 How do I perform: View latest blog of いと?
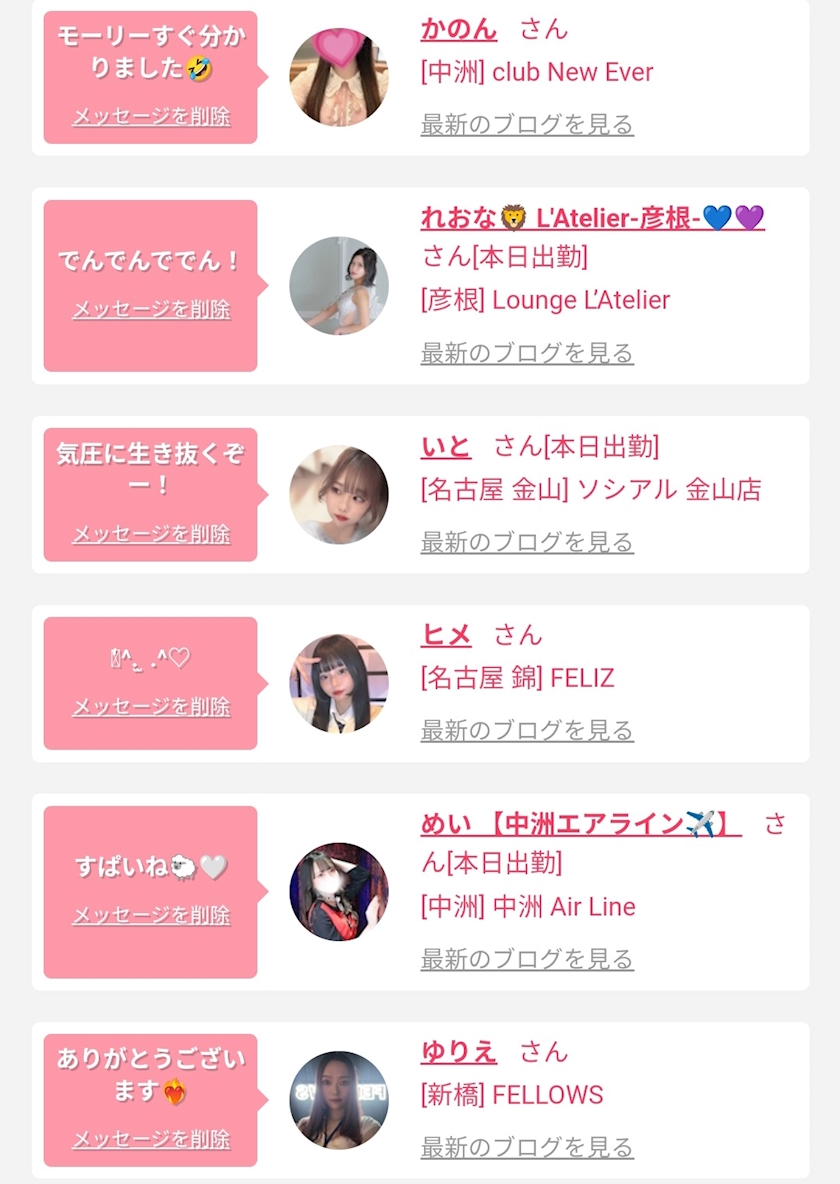527,541
